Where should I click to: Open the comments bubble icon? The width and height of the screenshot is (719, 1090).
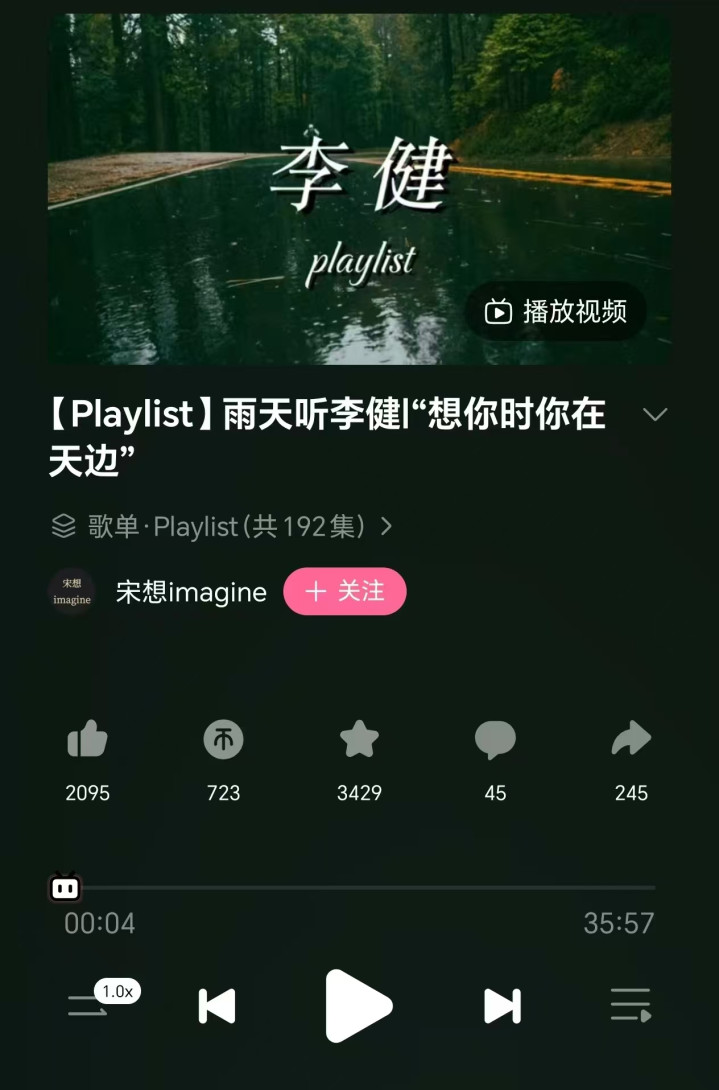[495, 741]
